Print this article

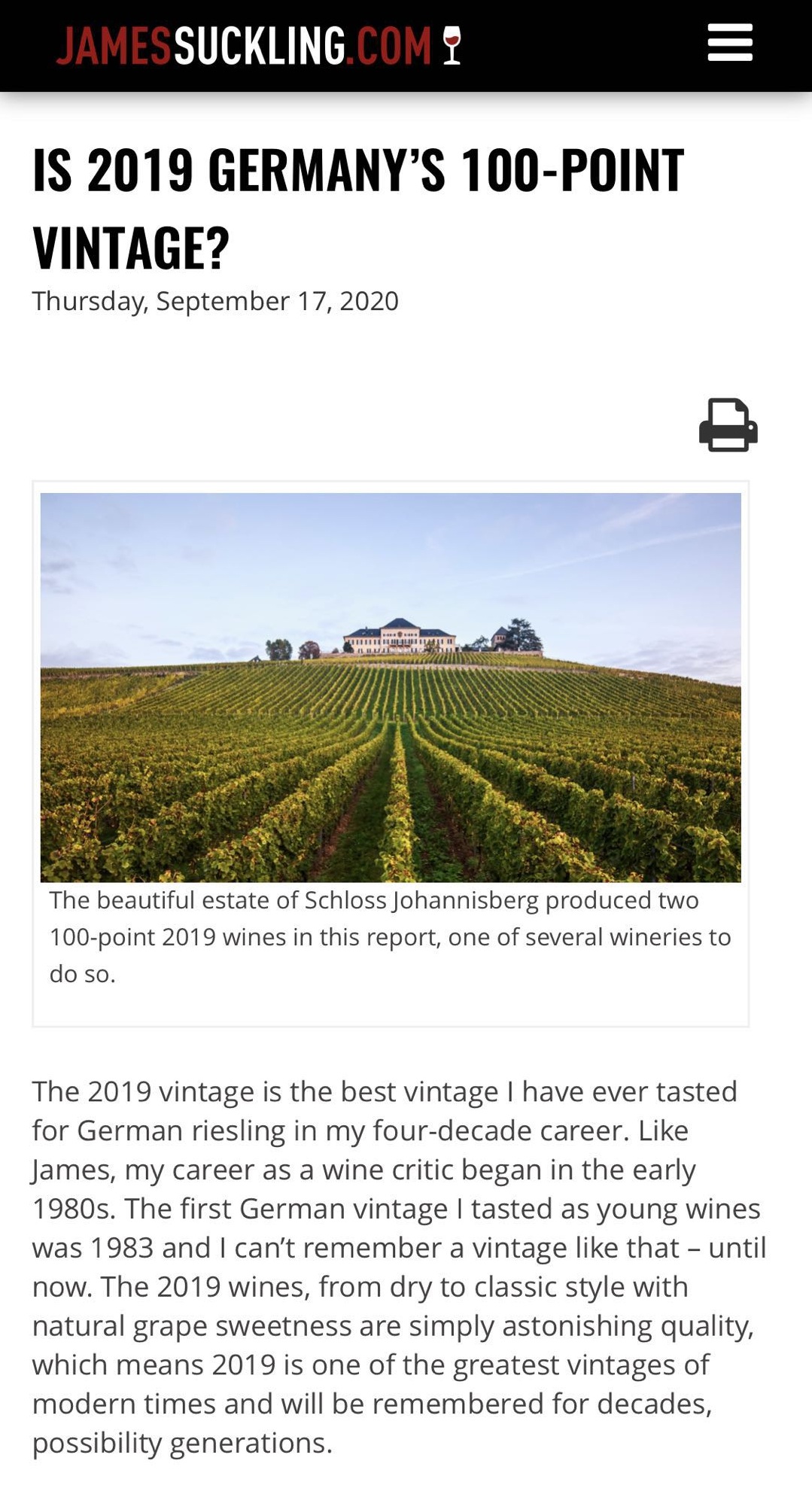click(x=728, y=425)
